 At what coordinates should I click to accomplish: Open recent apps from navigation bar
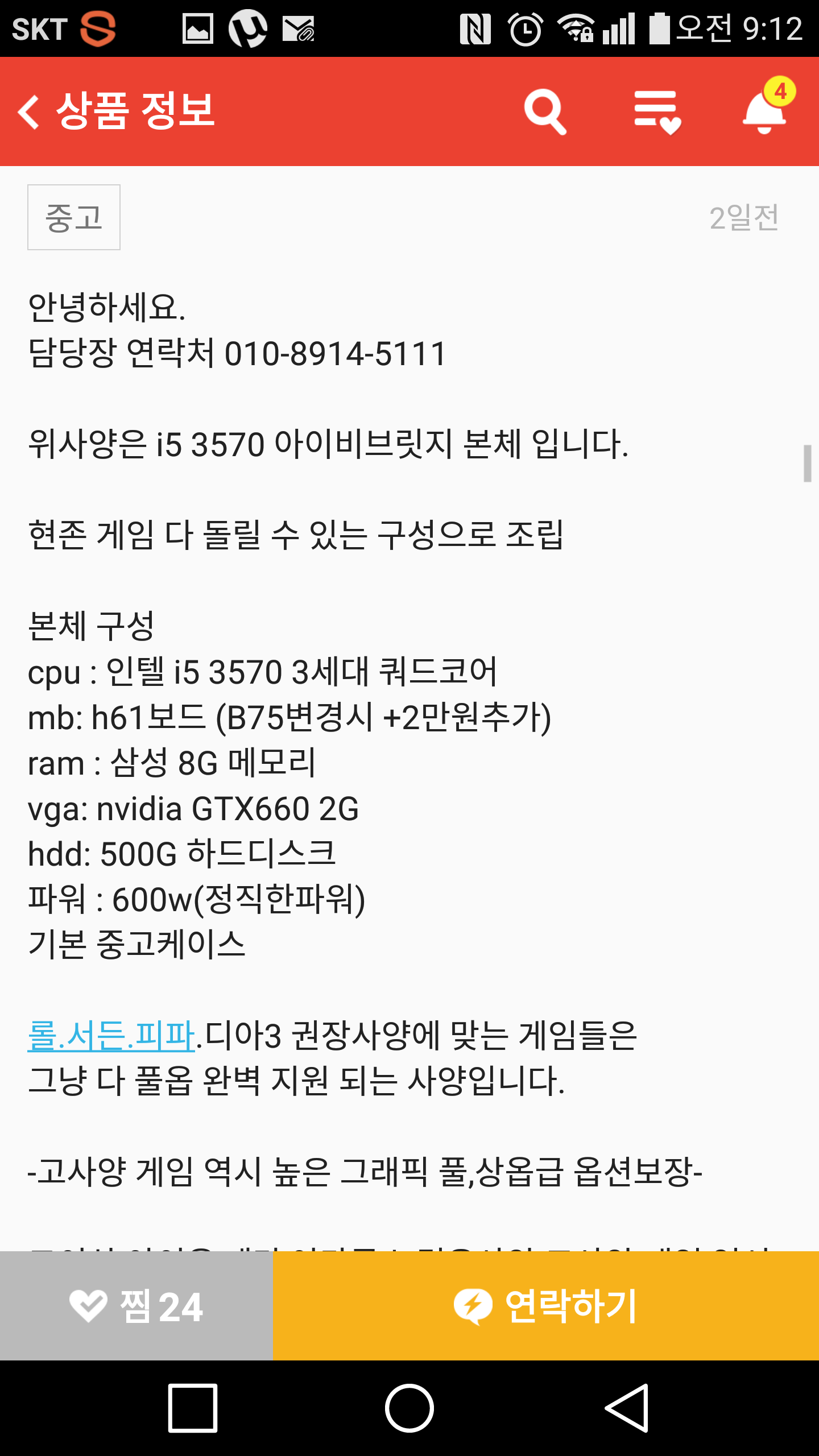coord(193,1408)
